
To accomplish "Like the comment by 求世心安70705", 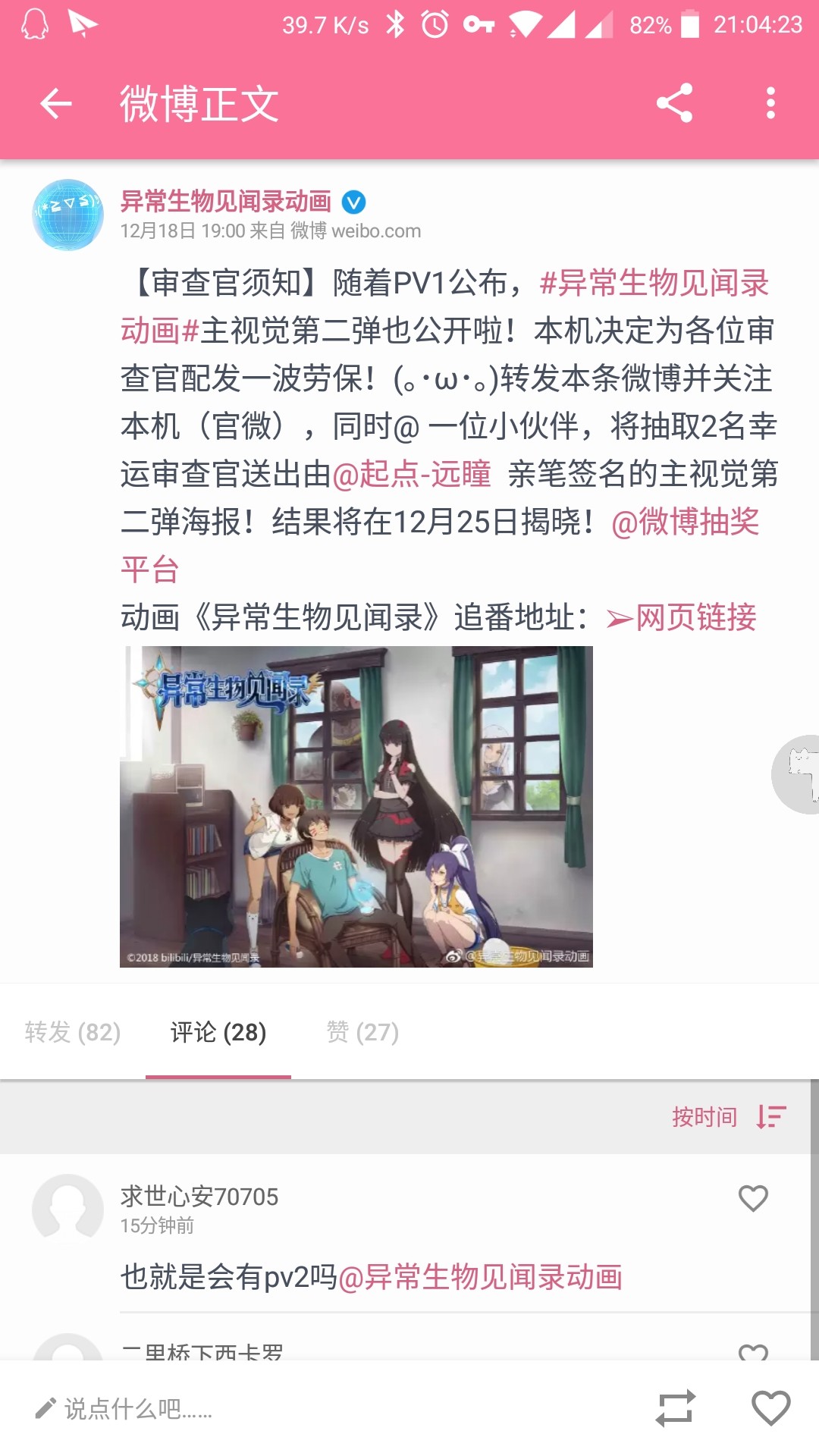I will (753, 1198).
